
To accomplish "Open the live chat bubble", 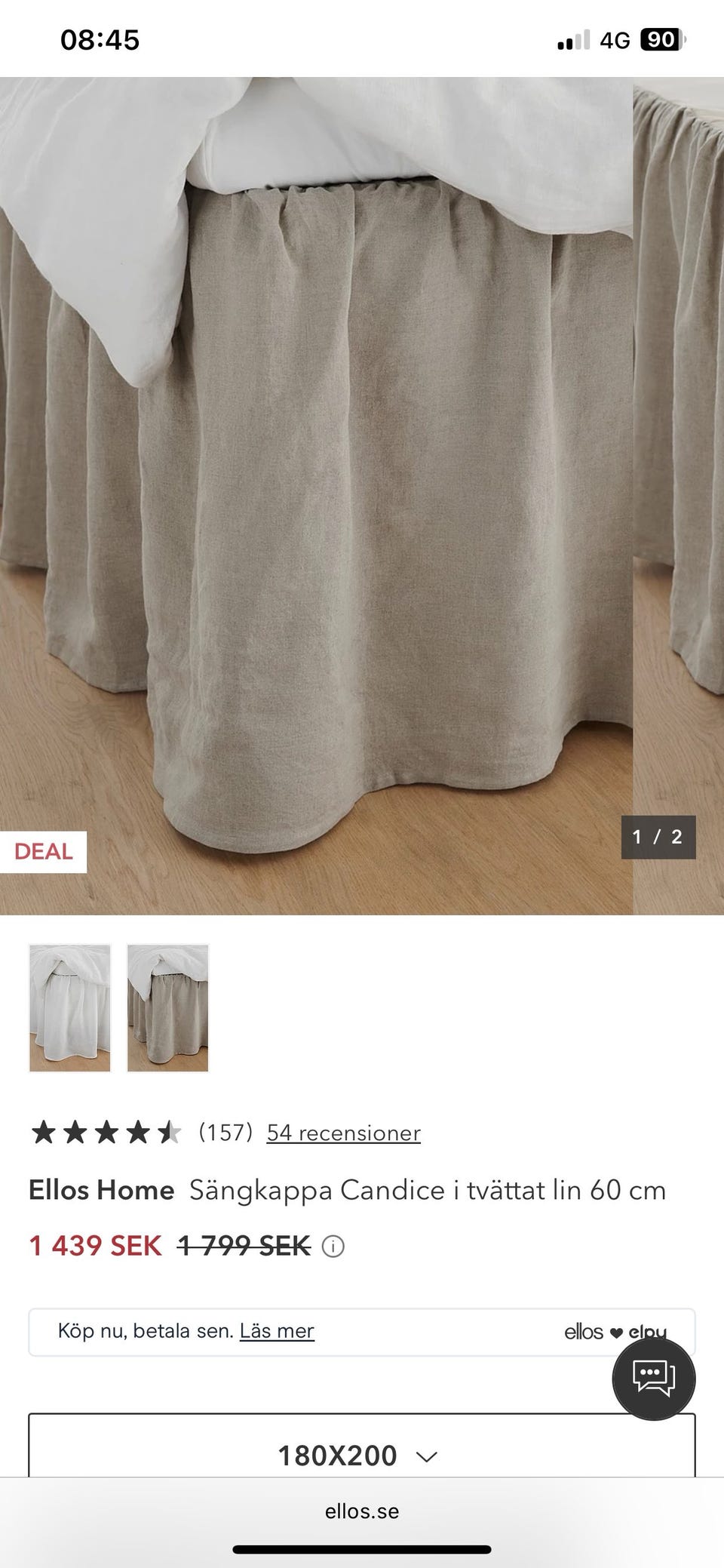I will point(653,1378).
